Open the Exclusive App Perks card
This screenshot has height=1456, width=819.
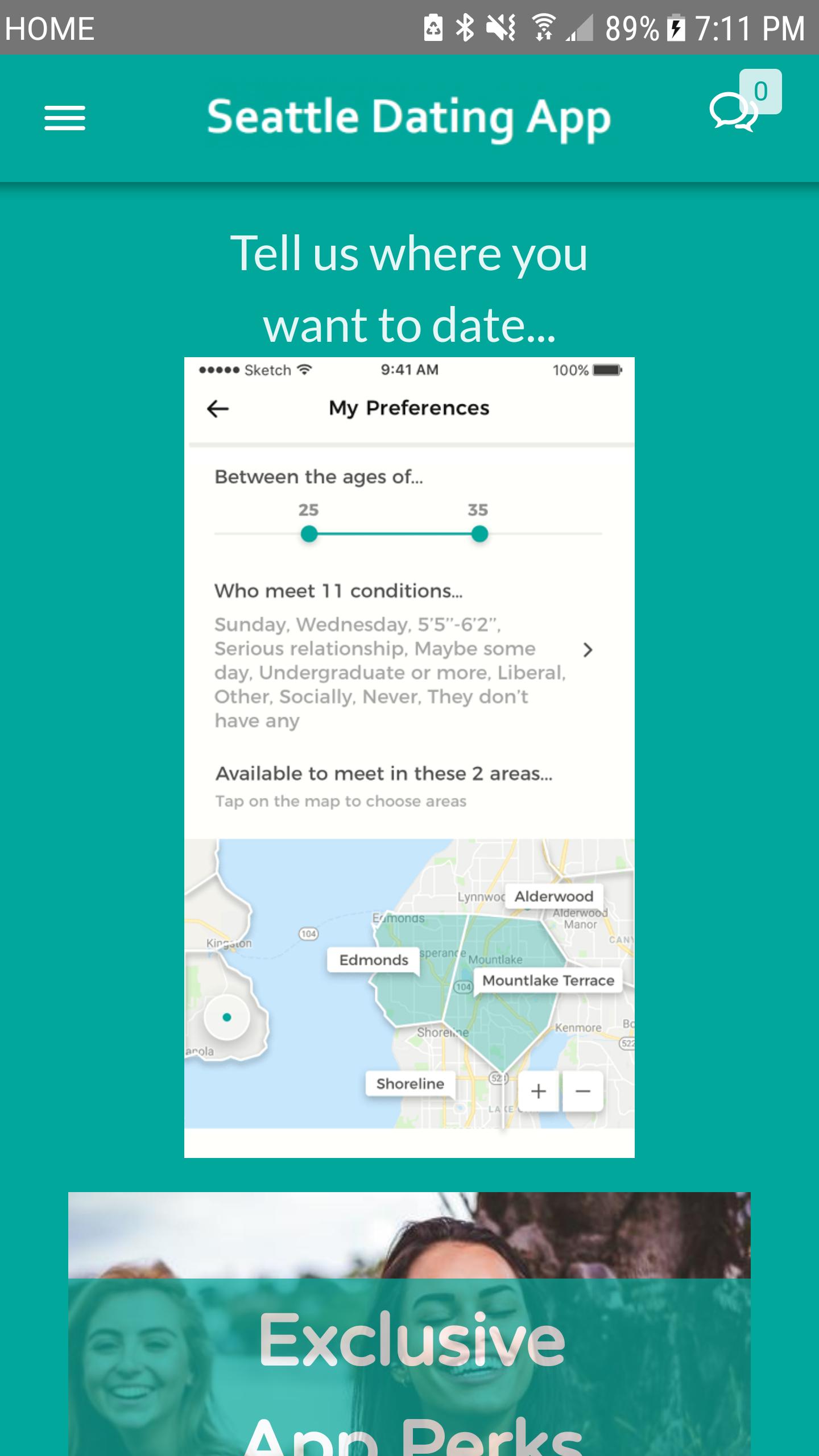[409, 1342]
